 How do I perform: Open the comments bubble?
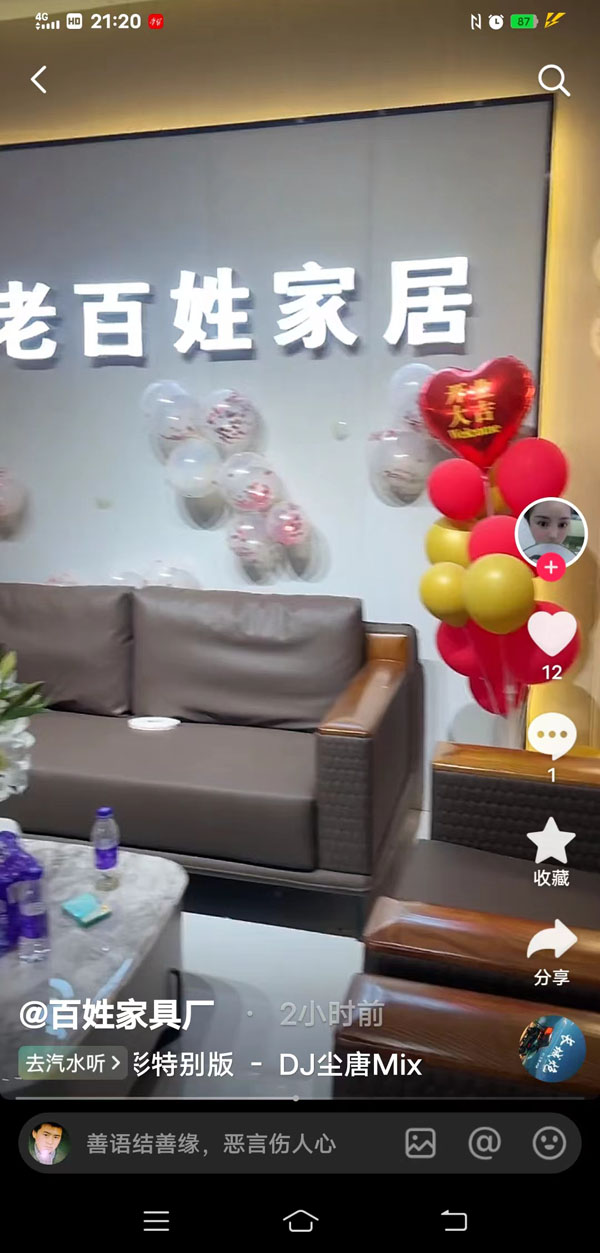pyautogui.click(x=552, y=738)
